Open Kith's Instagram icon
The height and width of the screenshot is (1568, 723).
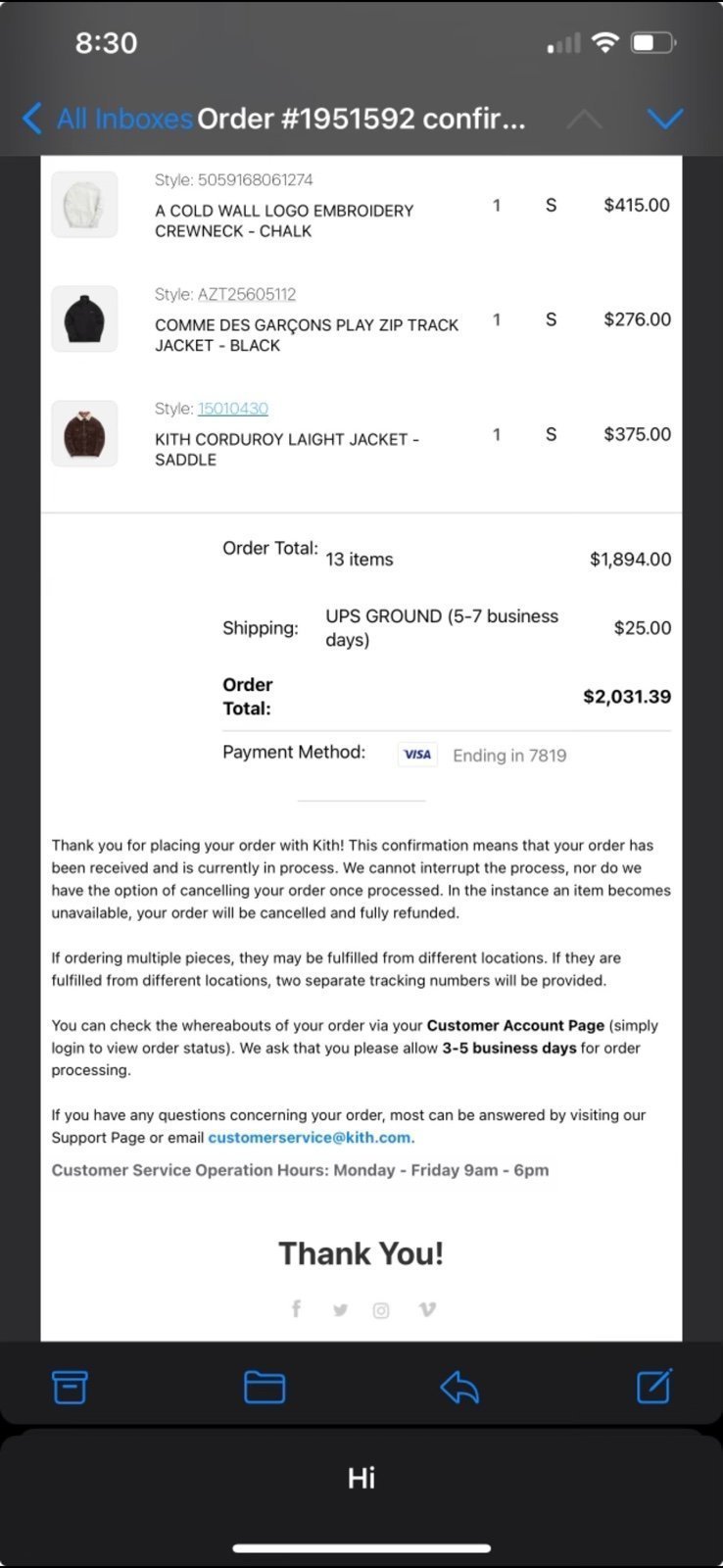tap(381, 1310)
